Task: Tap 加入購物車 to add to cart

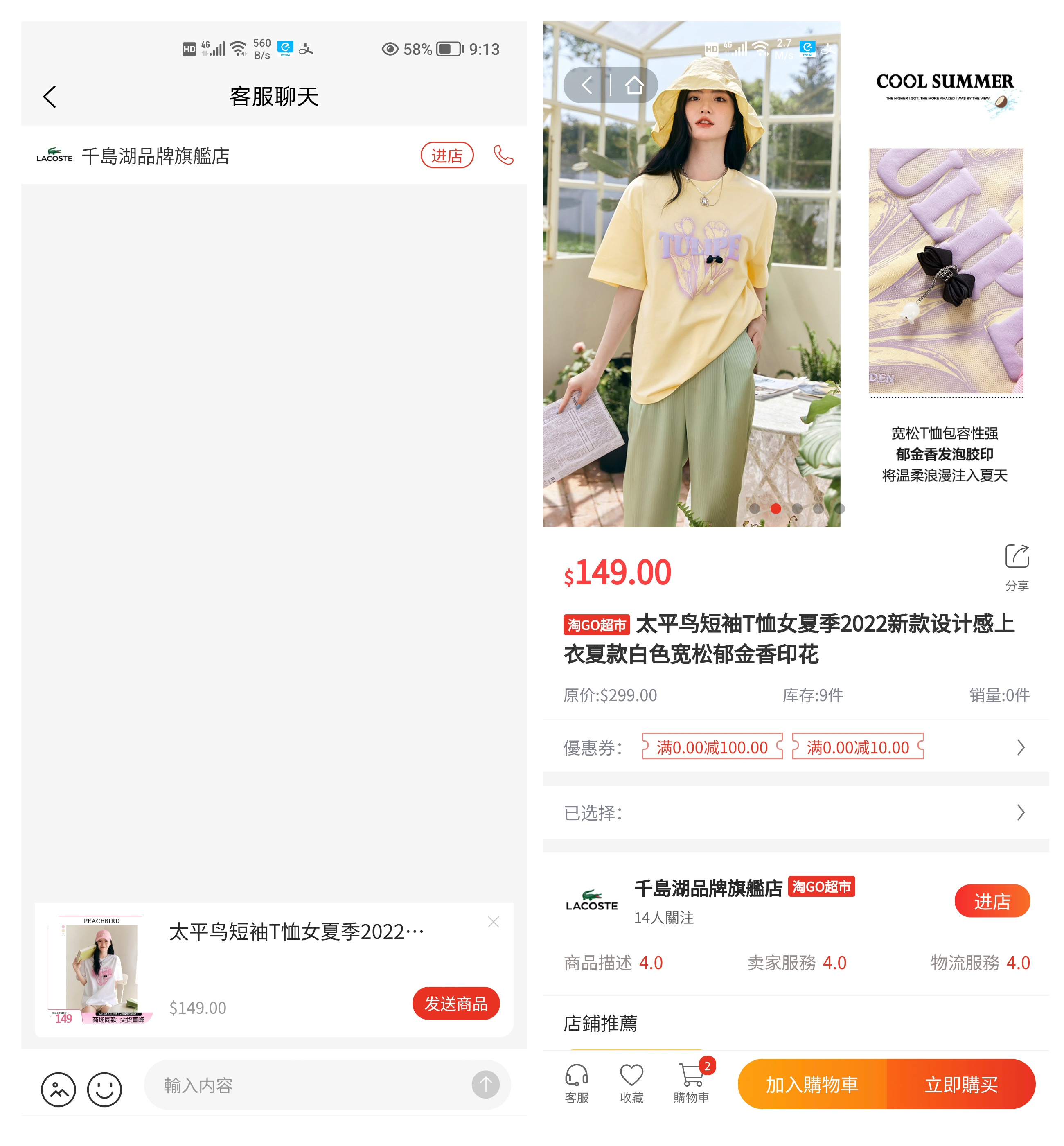Action: pyautogui.click(x=812, y=1084)
